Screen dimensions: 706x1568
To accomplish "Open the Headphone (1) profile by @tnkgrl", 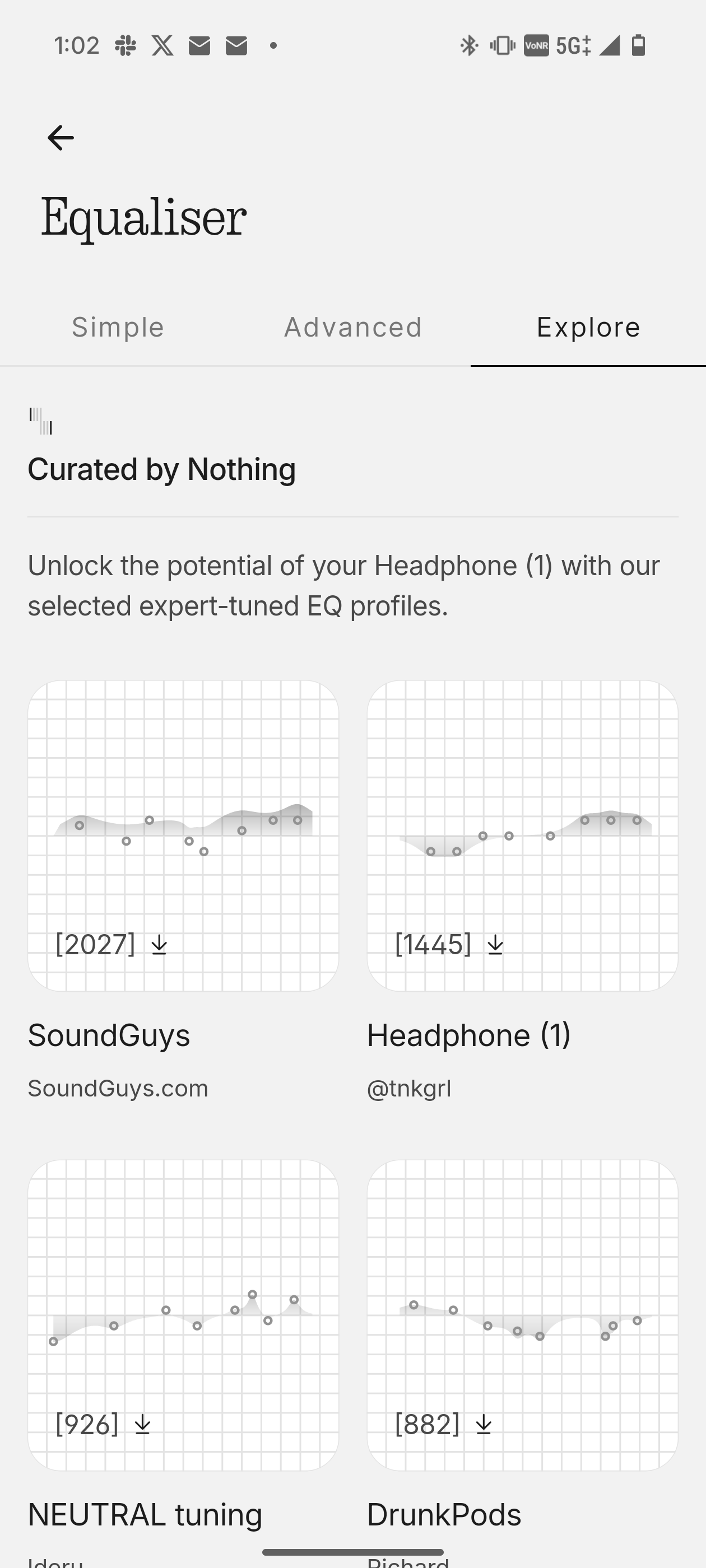I will click(522, 835).
